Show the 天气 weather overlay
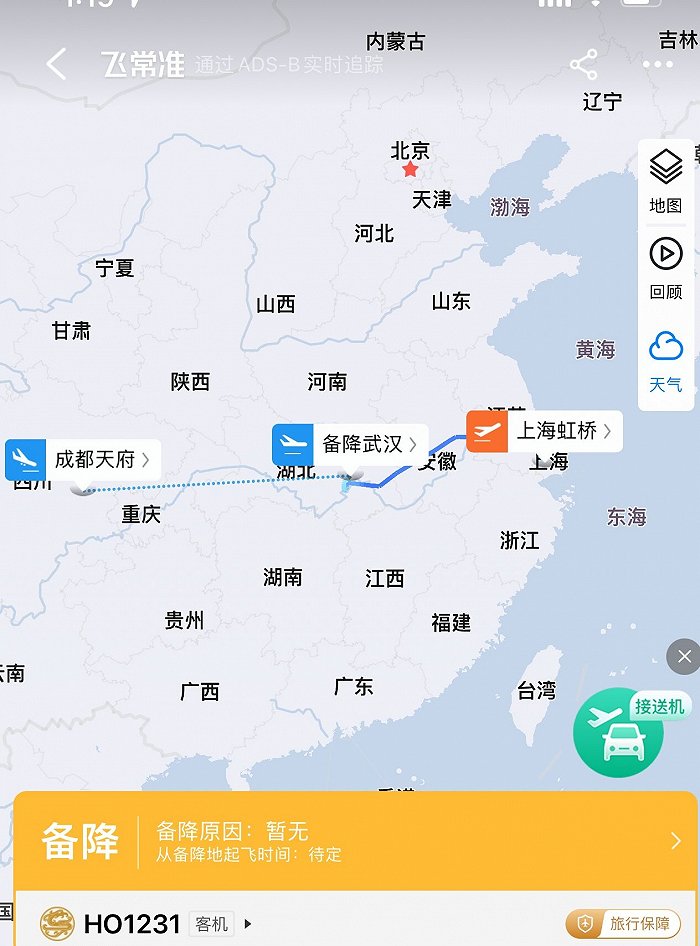 (x=665, y=361)
